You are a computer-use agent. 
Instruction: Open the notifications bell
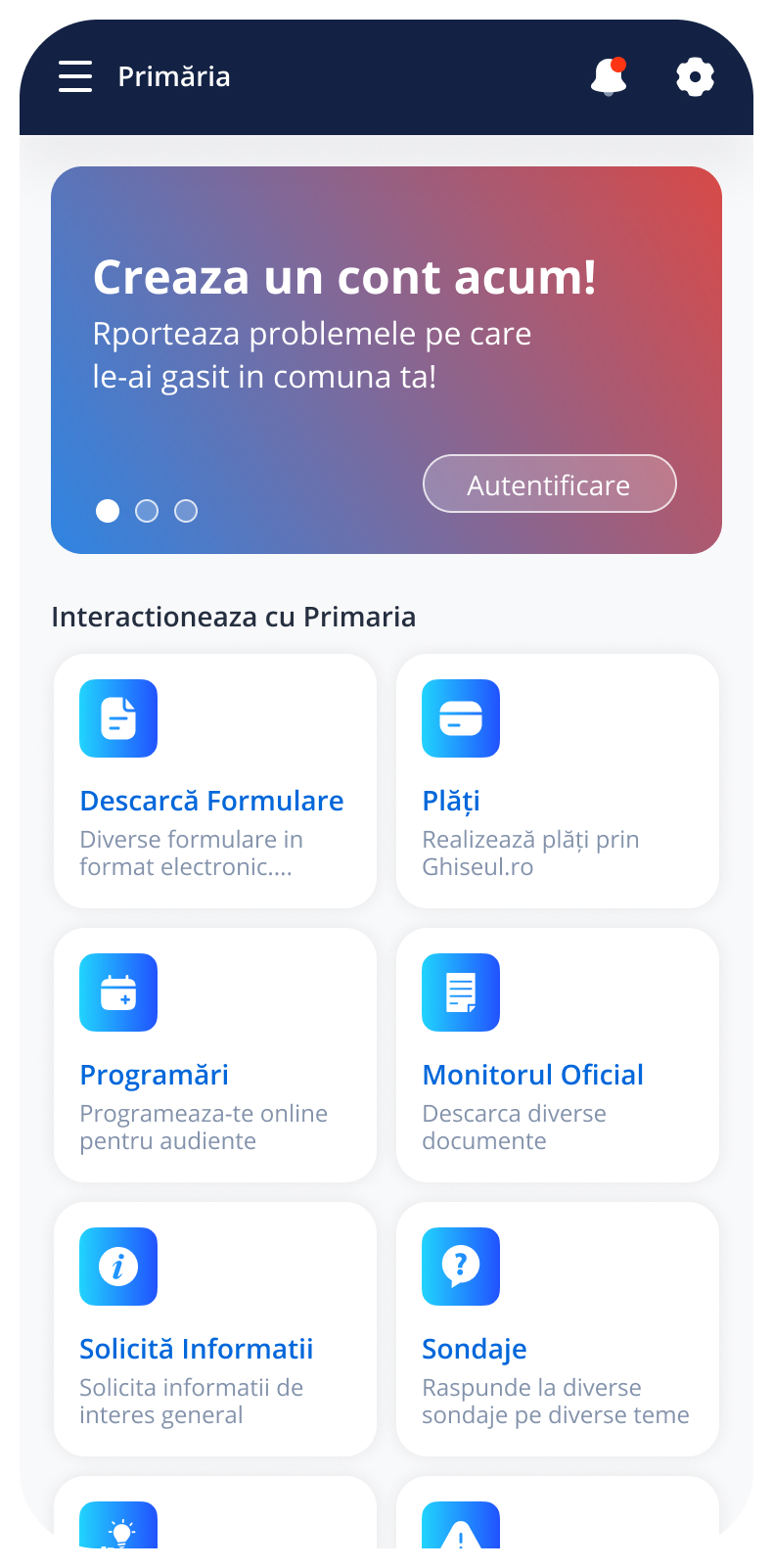click(x=608, y=76)
